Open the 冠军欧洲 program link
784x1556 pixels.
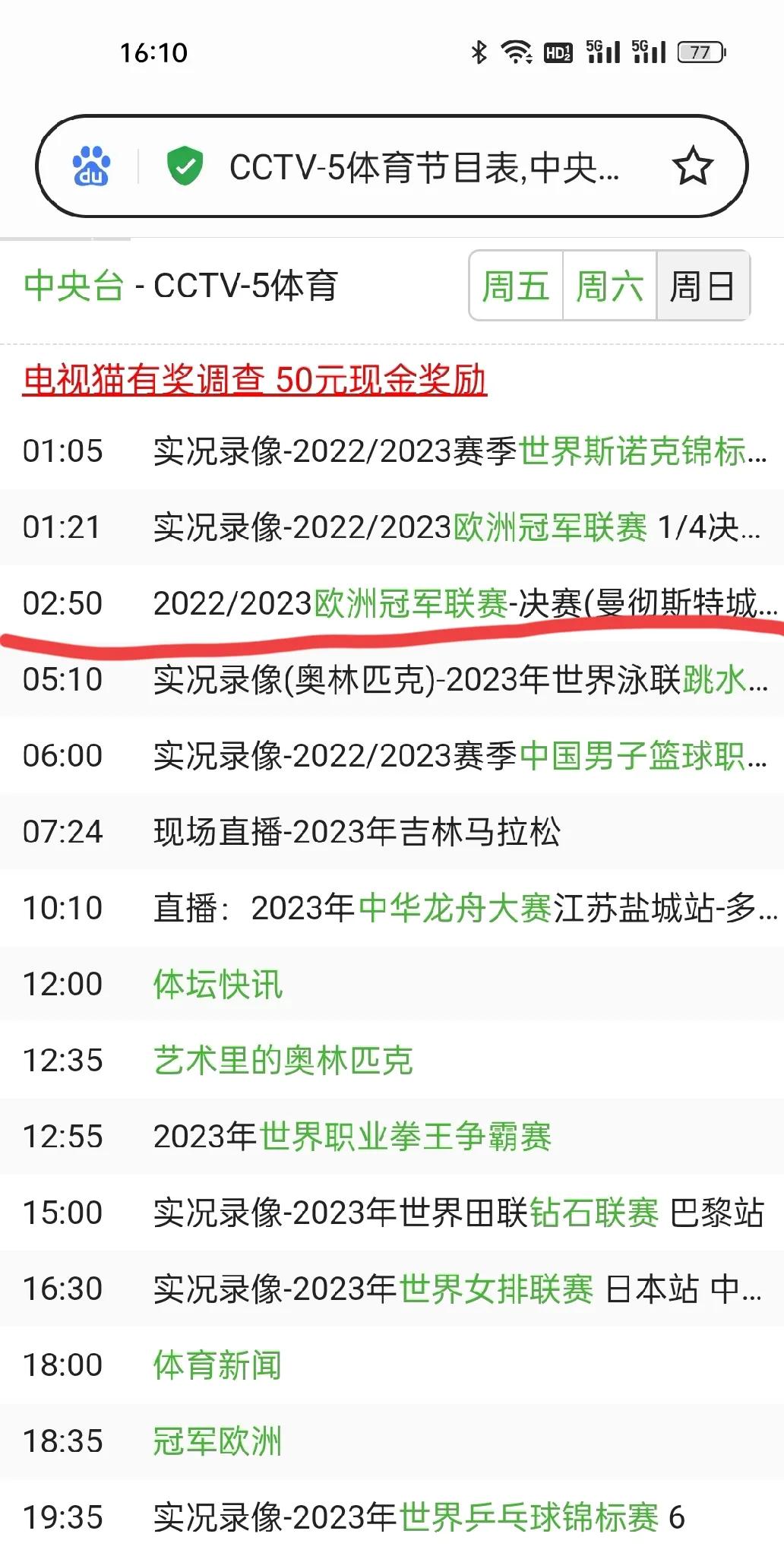218,1441
